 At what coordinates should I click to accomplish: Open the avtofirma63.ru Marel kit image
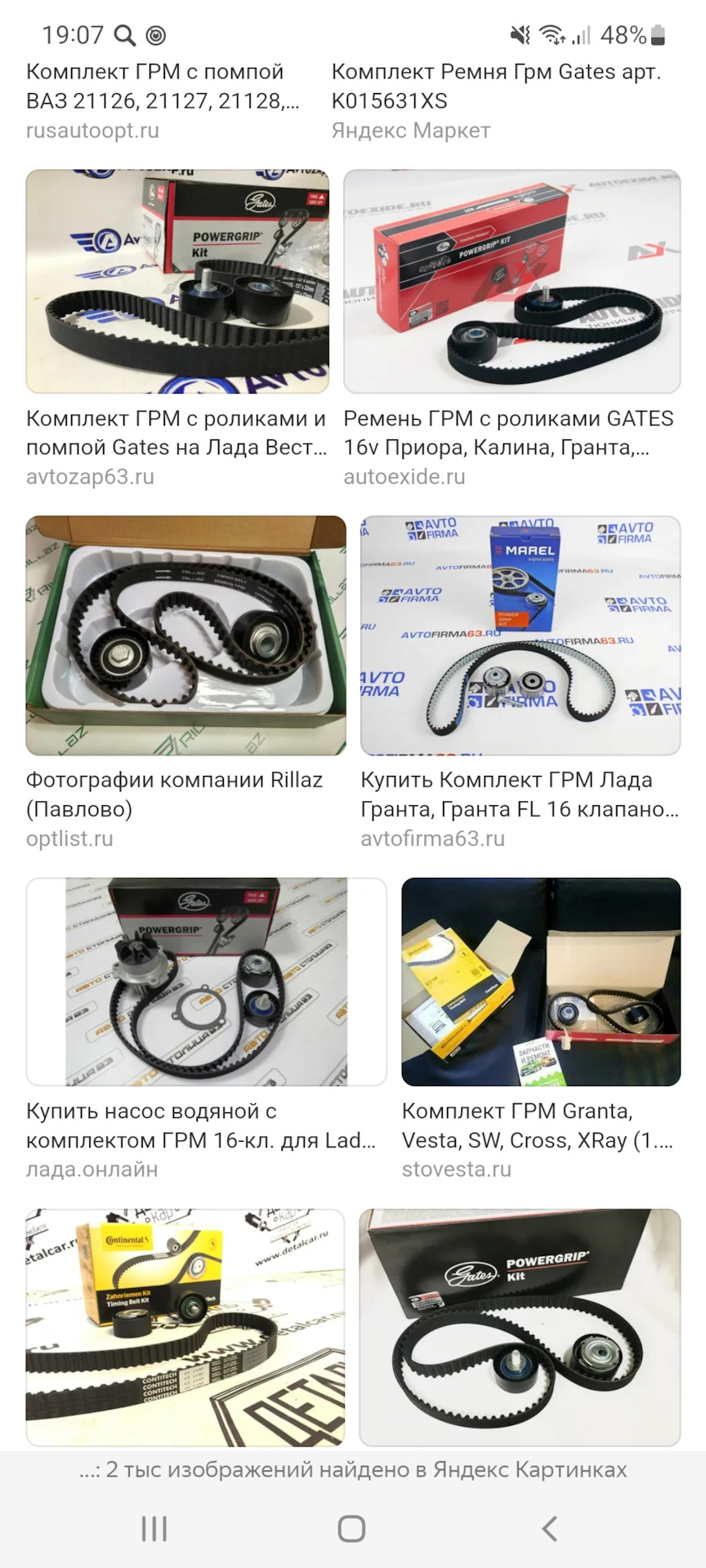tap(520, 635)
